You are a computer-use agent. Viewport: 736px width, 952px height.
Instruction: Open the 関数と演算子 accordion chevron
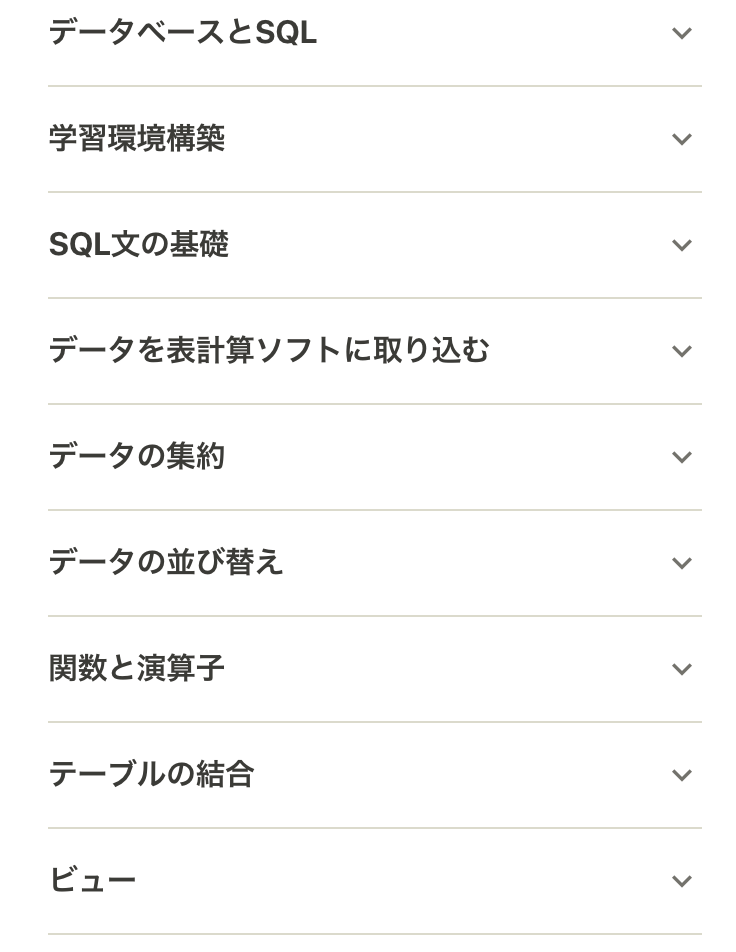click(681, 669)
